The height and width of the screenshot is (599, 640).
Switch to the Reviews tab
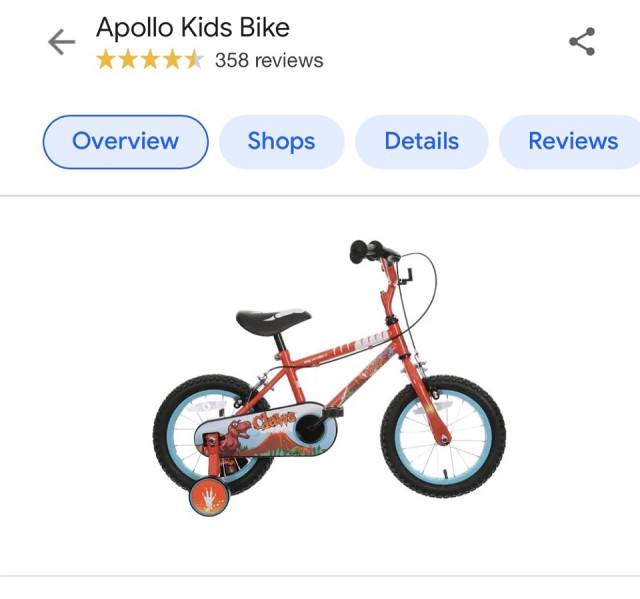click(x=572, y=142)
